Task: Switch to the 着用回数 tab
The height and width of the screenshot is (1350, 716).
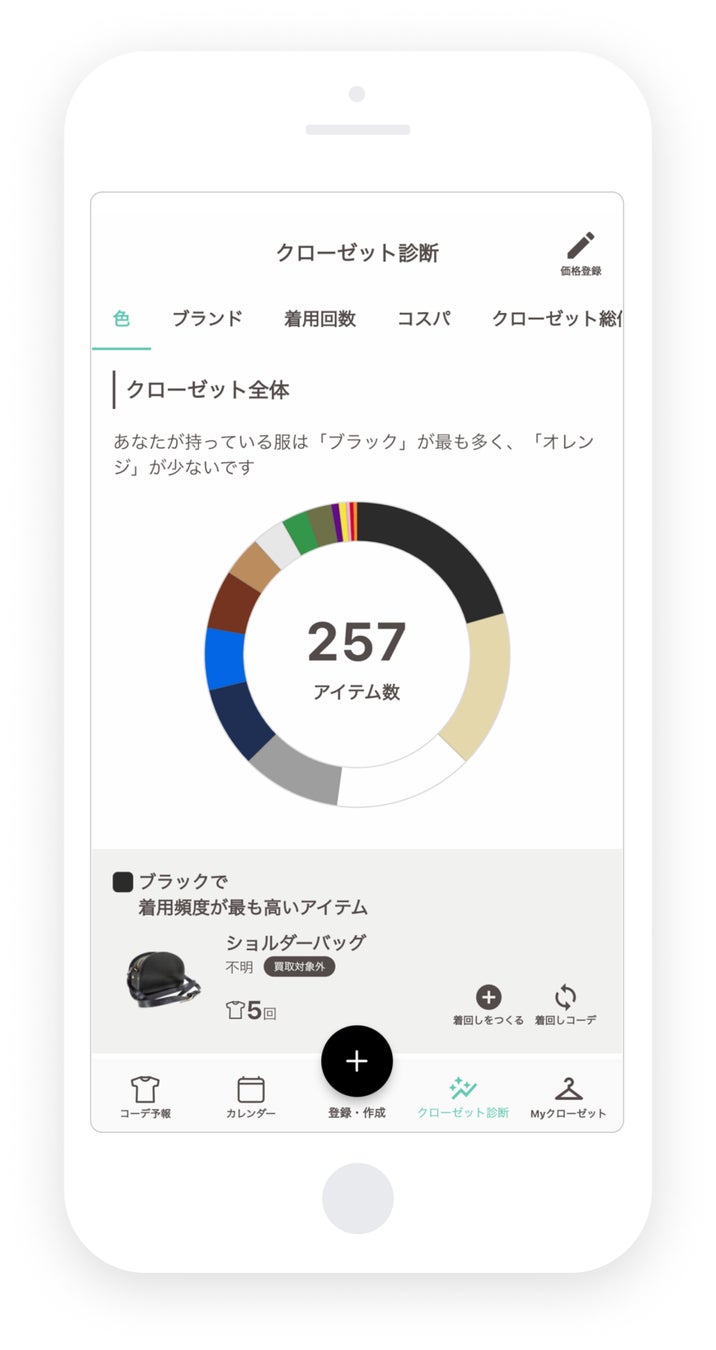Action: (x=320, y=319)
